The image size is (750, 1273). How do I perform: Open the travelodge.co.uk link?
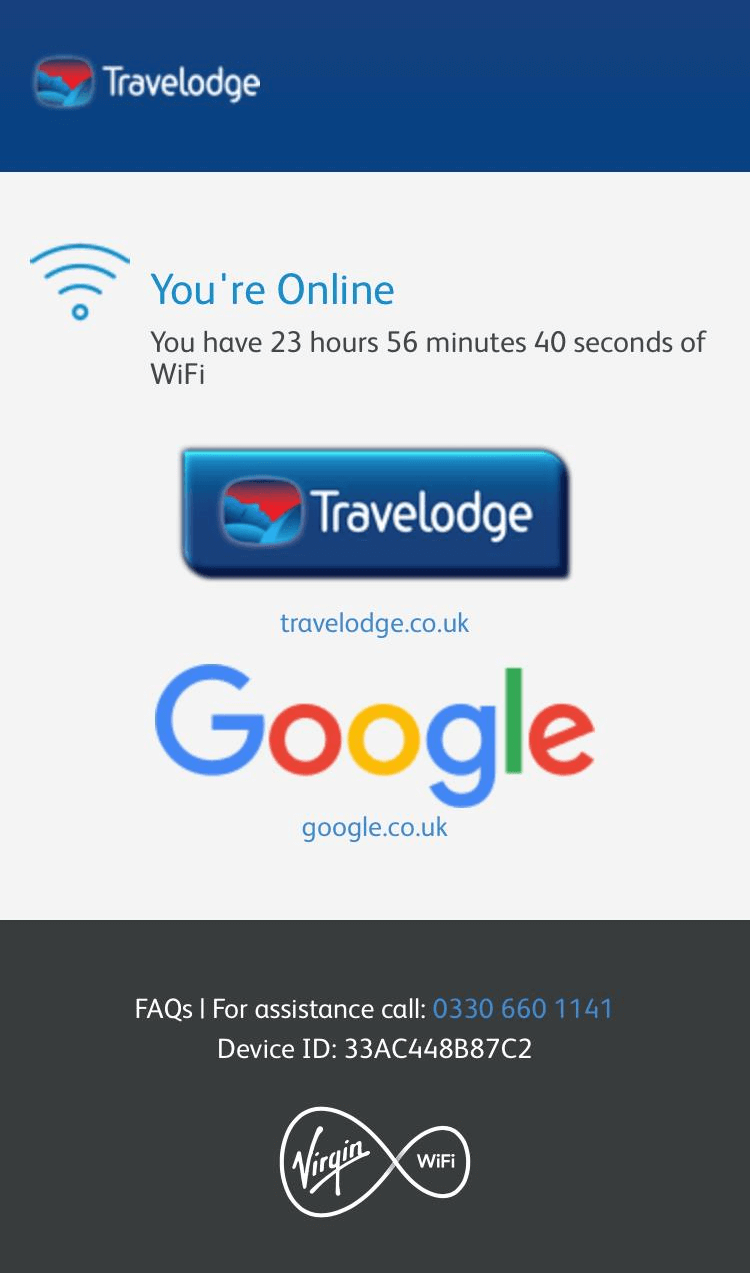374,624
